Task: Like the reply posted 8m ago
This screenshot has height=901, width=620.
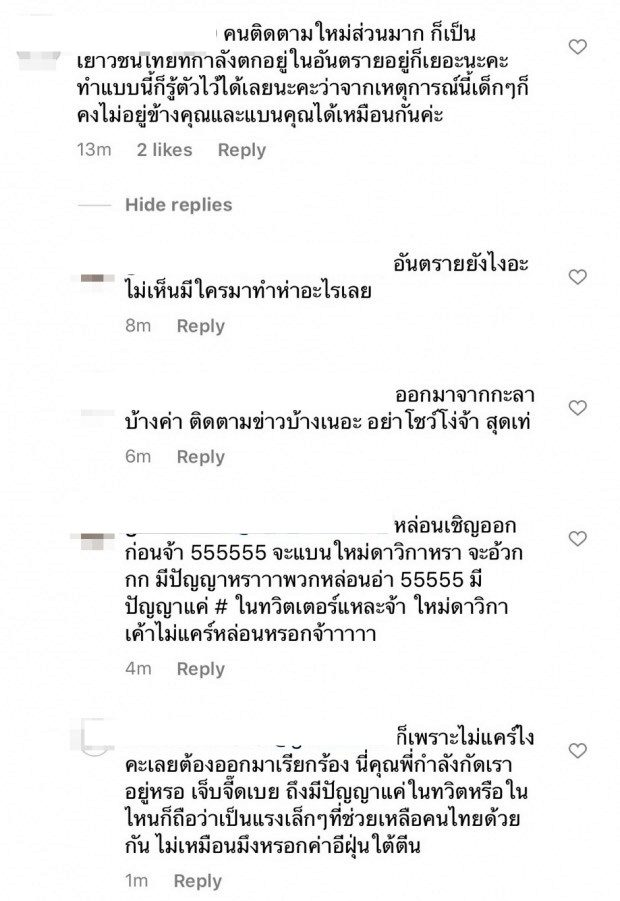Action: point(577,277)
